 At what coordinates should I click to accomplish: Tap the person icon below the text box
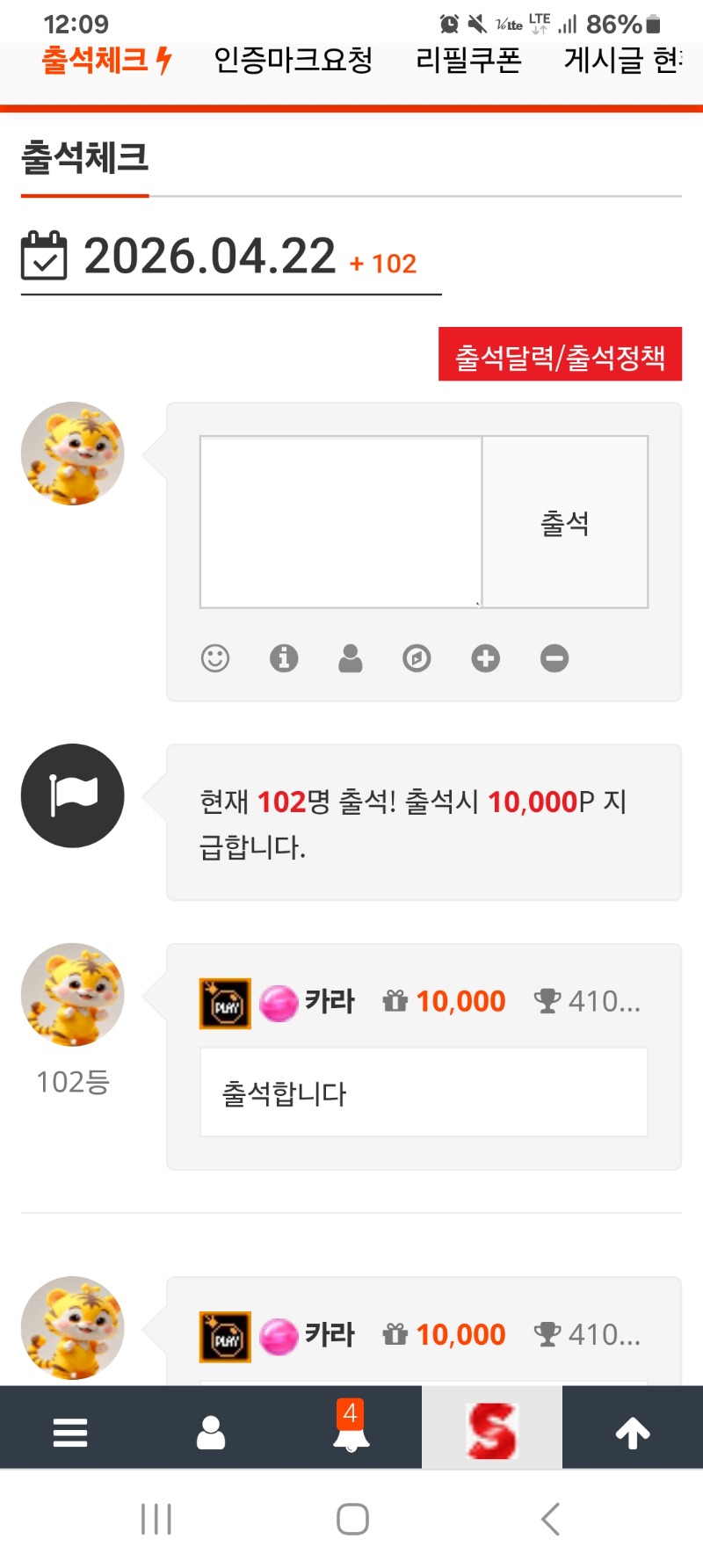(x=351, y=658)
